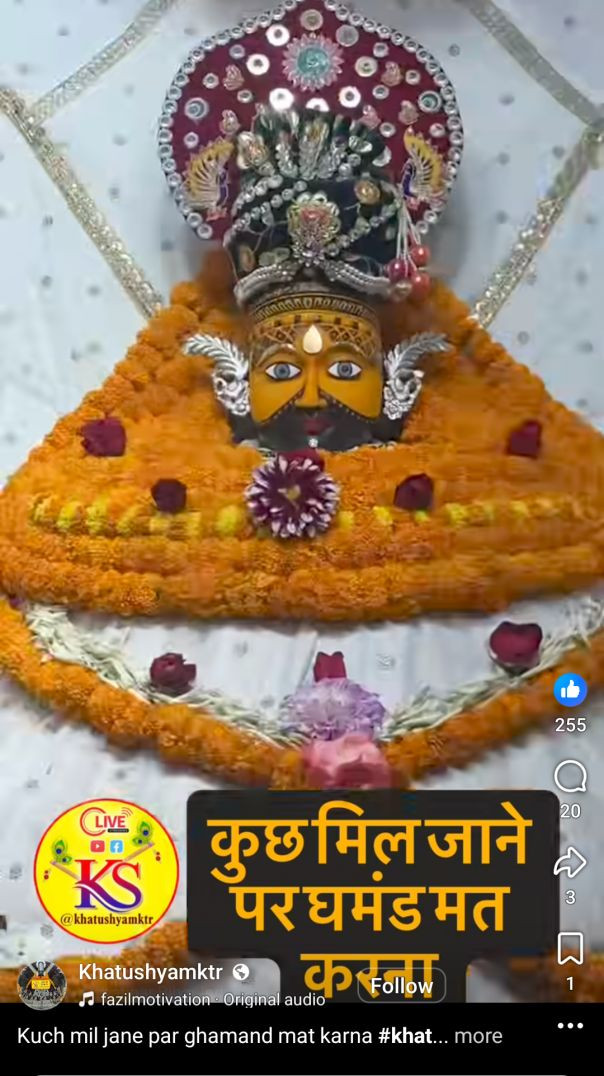Like this Khatushyamktr reel
Screen dimensions: 604x1076
(570, 689)
